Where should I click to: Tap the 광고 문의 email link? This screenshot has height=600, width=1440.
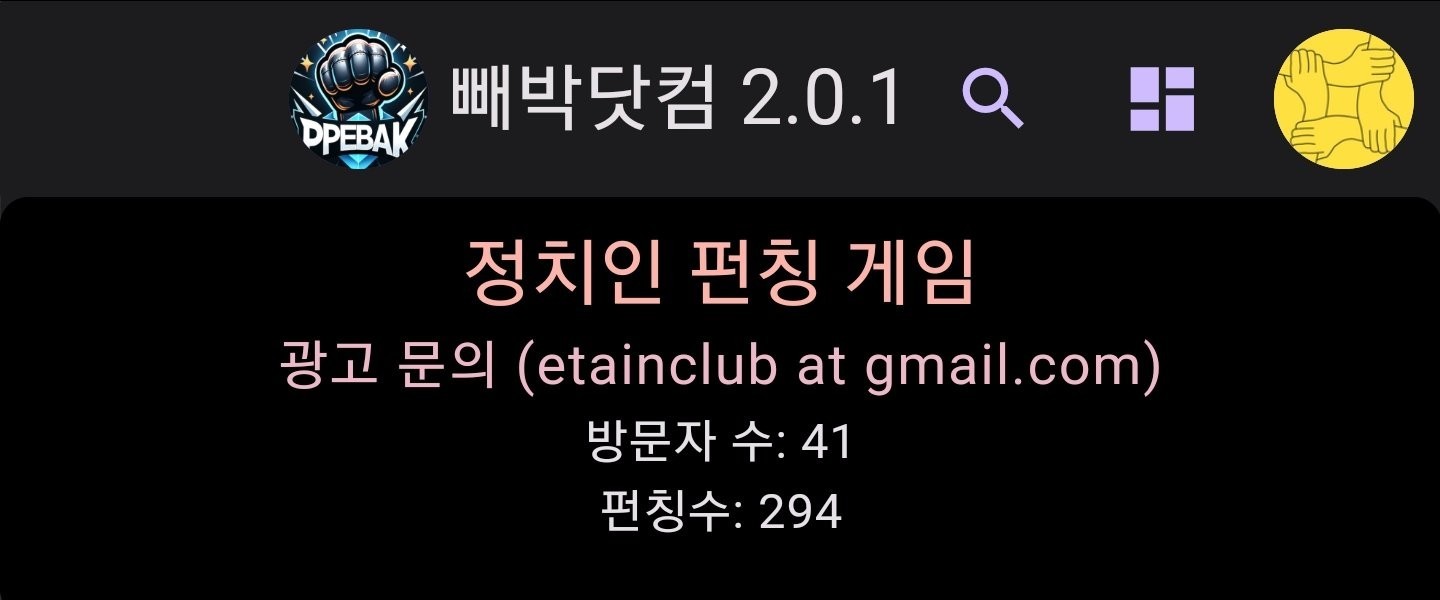point(719,367)
